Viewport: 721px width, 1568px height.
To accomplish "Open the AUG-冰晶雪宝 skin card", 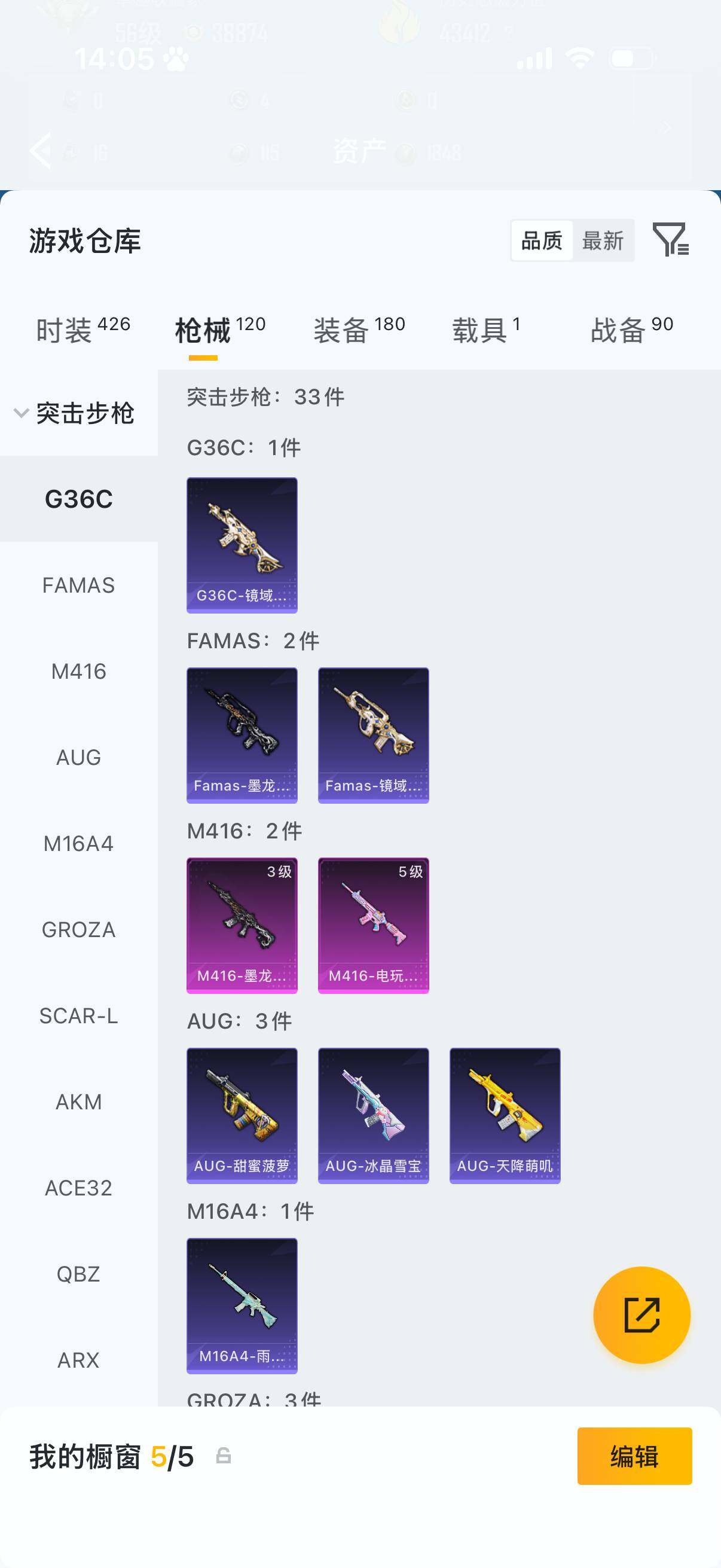I will point(373,1115).
